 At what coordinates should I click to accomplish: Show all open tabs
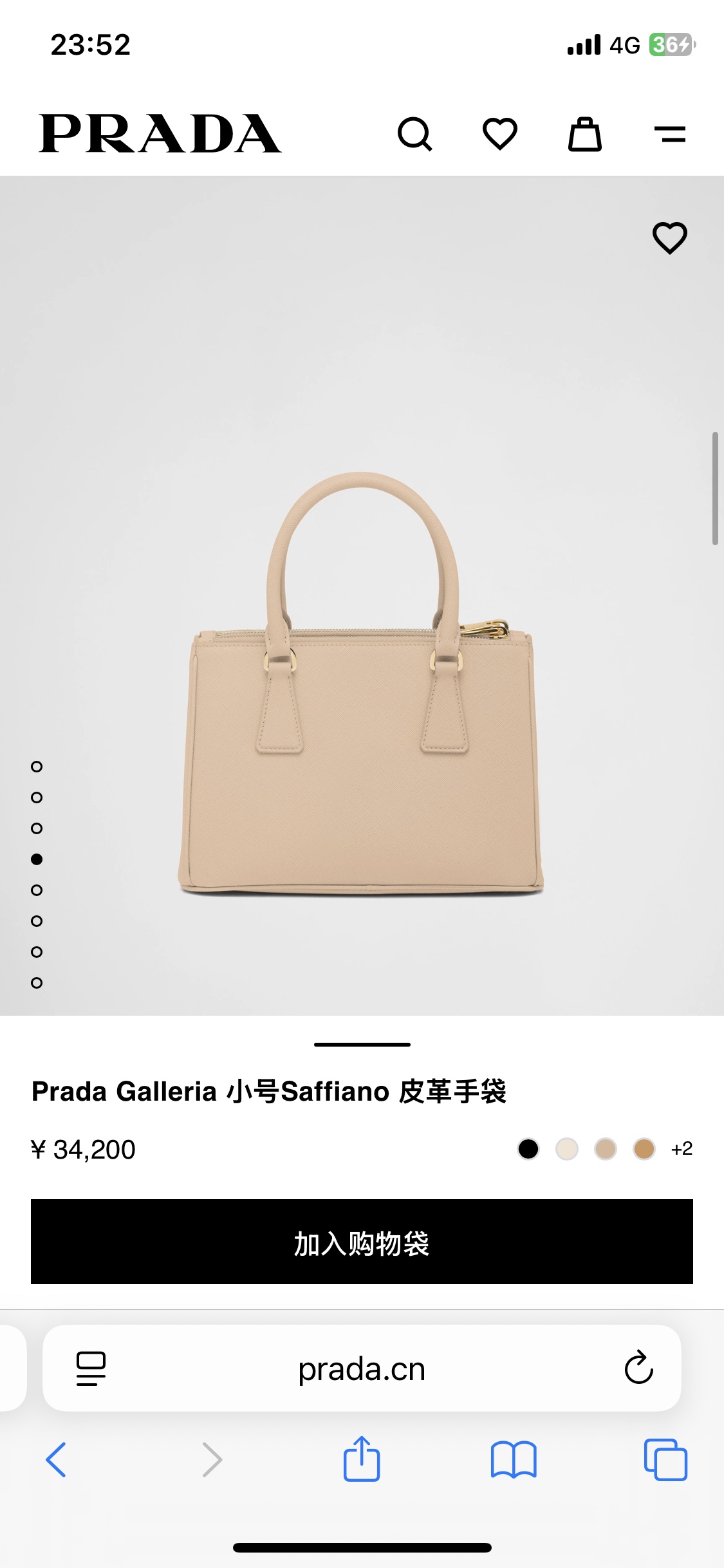[x=665, y=1459]
